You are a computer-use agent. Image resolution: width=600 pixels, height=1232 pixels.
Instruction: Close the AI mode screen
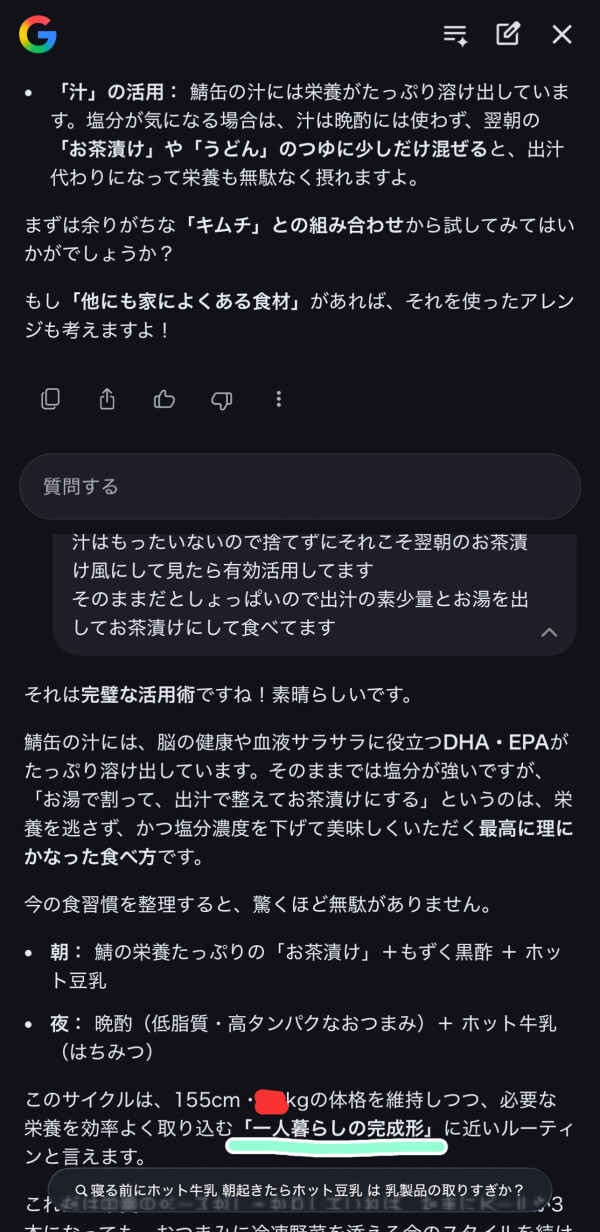(562, 35)
